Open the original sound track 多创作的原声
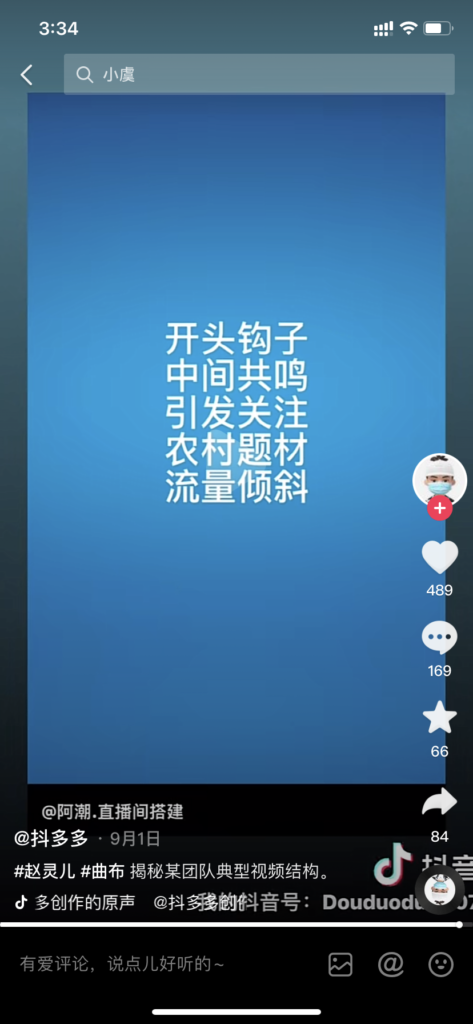The width and height of the screenshot is (473, 1024). pos(85,903)
